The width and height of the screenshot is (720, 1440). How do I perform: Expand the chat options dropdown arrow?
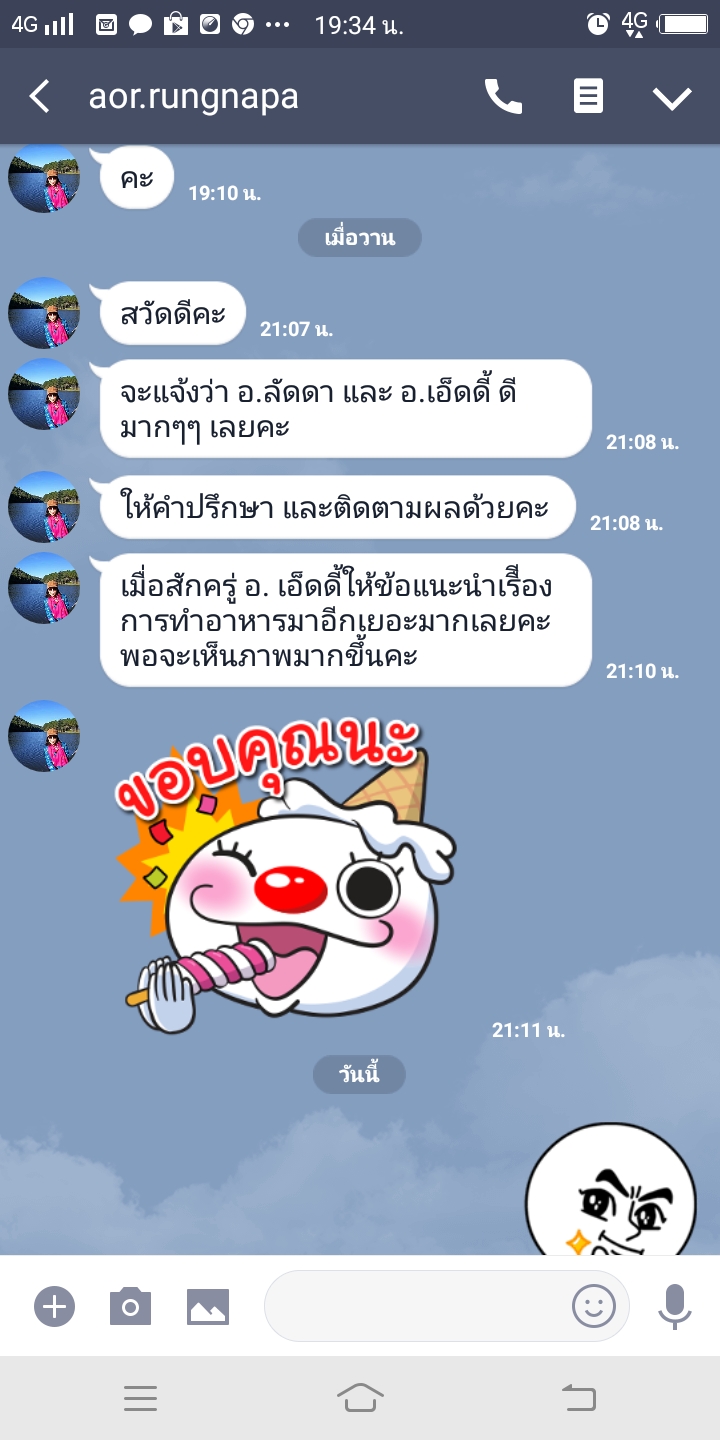[x=672, y=97]
